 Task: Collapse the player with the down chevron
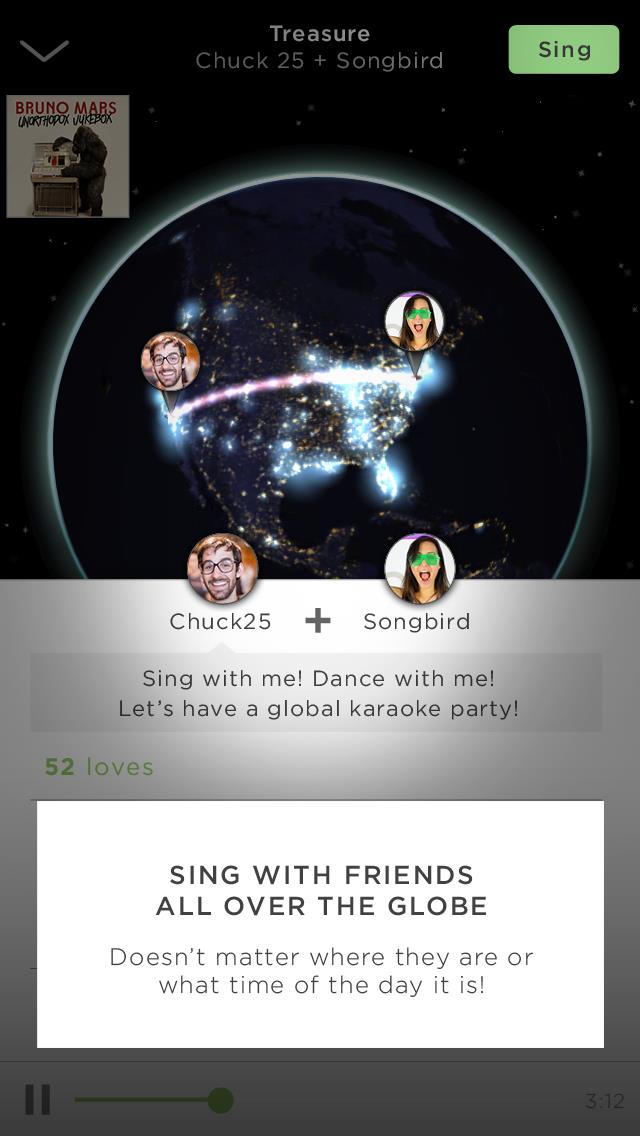[x=44, y=50]
